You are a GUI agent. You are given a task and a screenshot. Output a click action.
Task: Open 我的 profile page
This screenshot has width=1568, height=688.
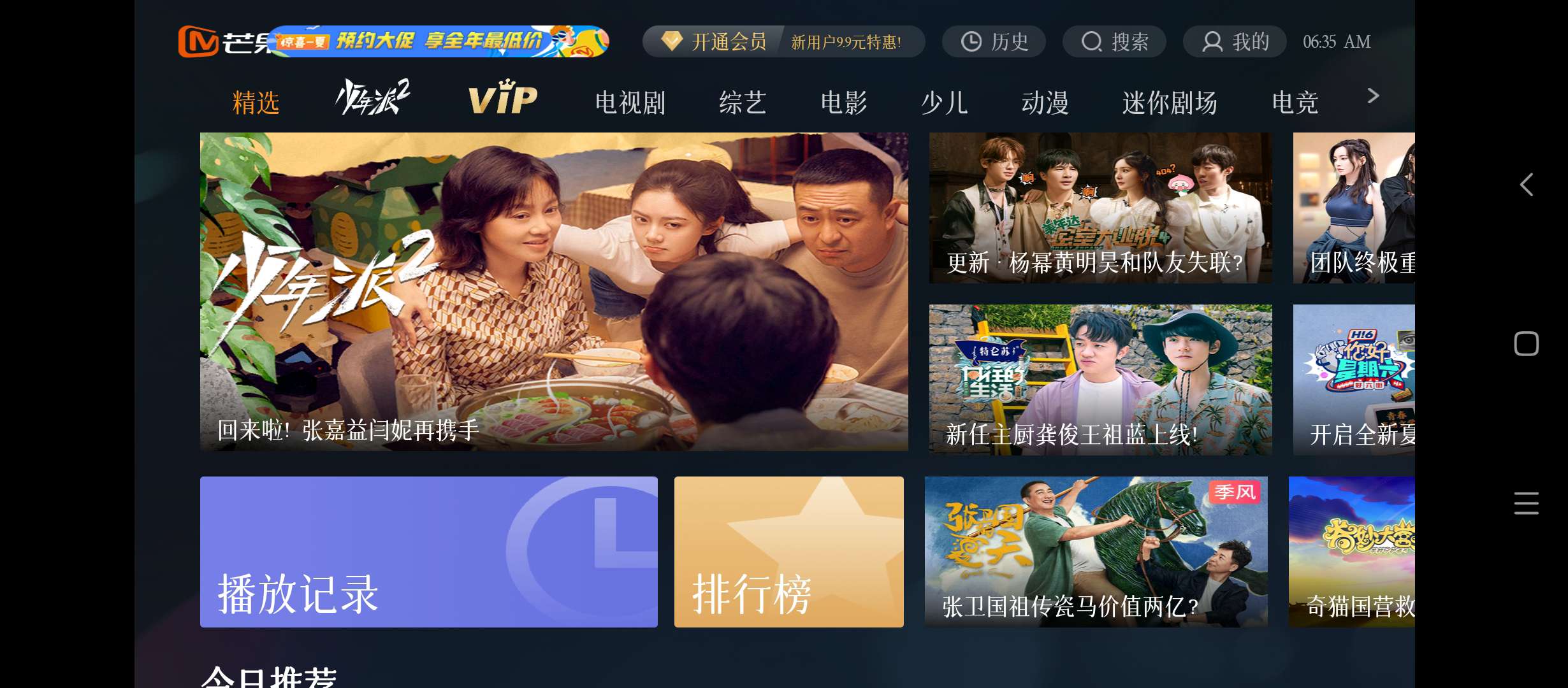point(1235,42)
